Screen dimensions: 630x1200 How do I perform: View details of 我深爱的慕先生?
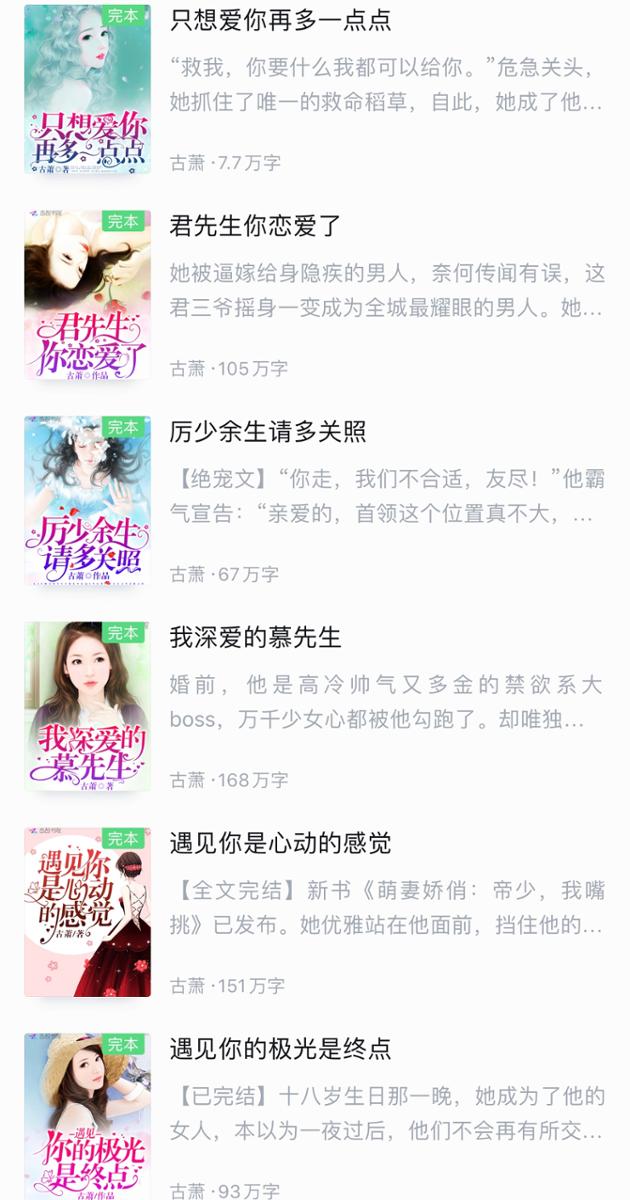pos(256,637)
